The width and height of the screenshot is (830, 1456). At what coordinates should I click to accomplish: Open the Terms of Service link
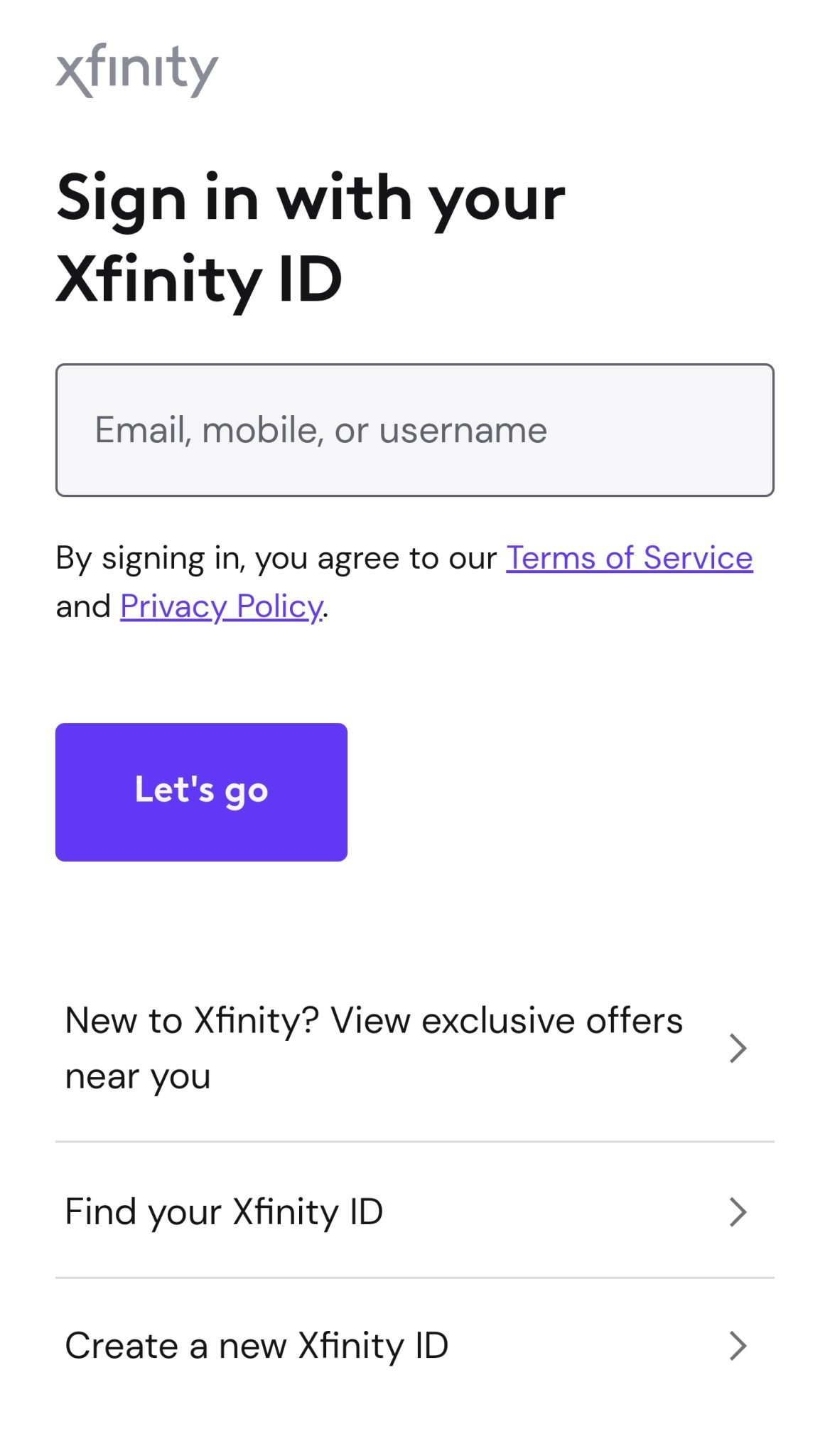click(x=628, y=558)
